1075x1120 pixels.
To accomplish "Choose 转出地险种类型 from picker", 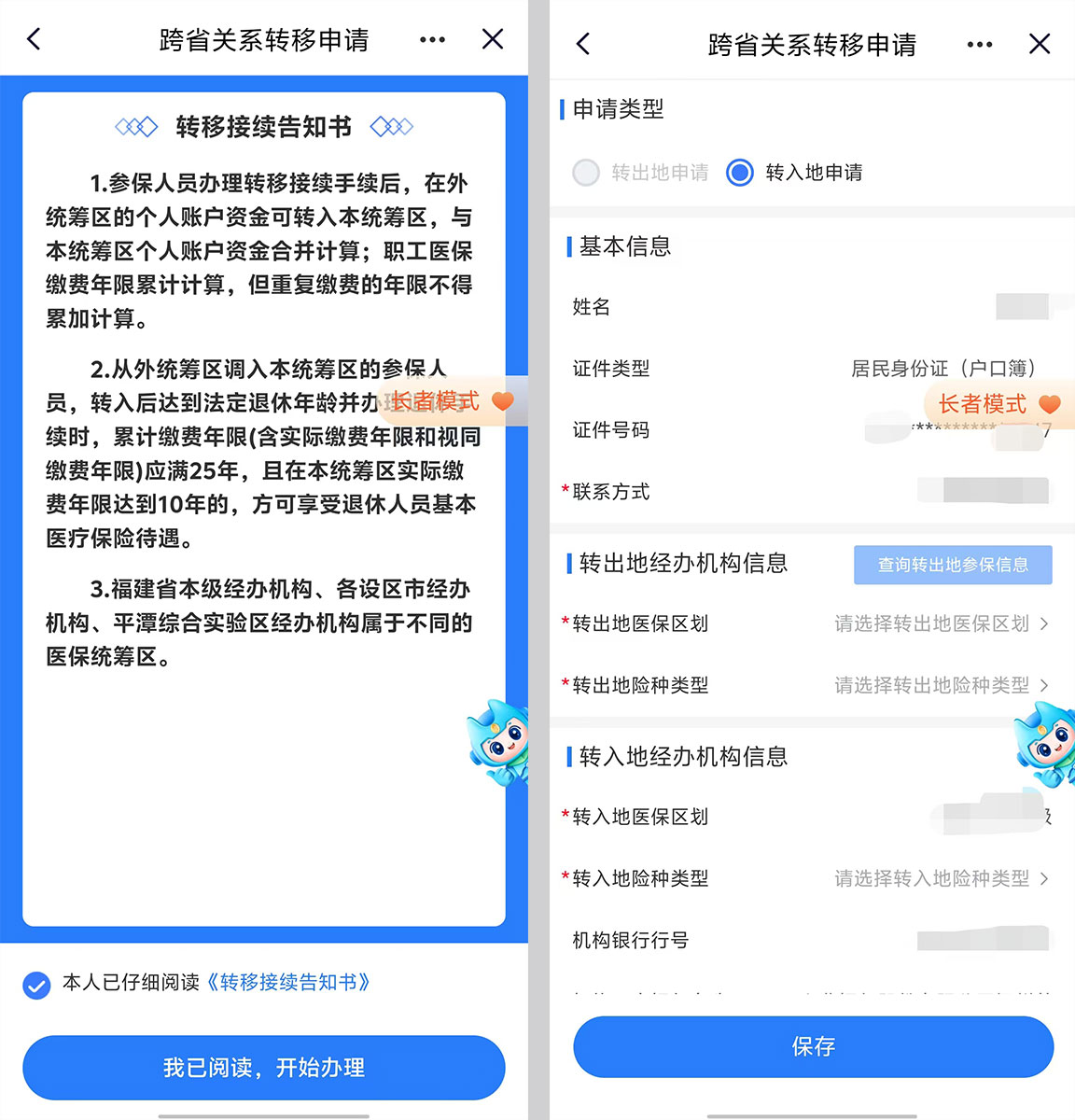I will tap(940, 685).
